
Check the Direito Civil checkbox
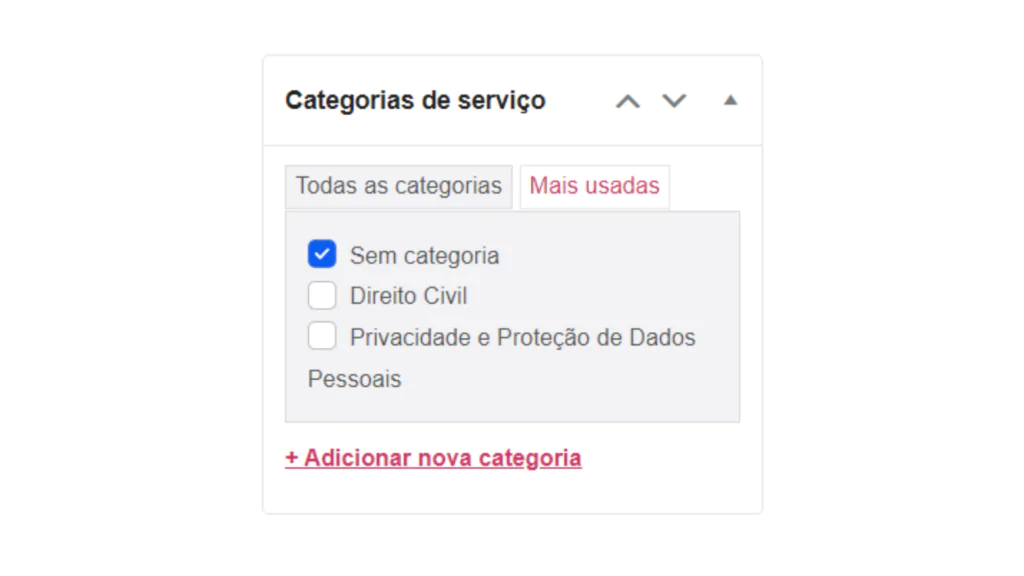pos(322,295)
